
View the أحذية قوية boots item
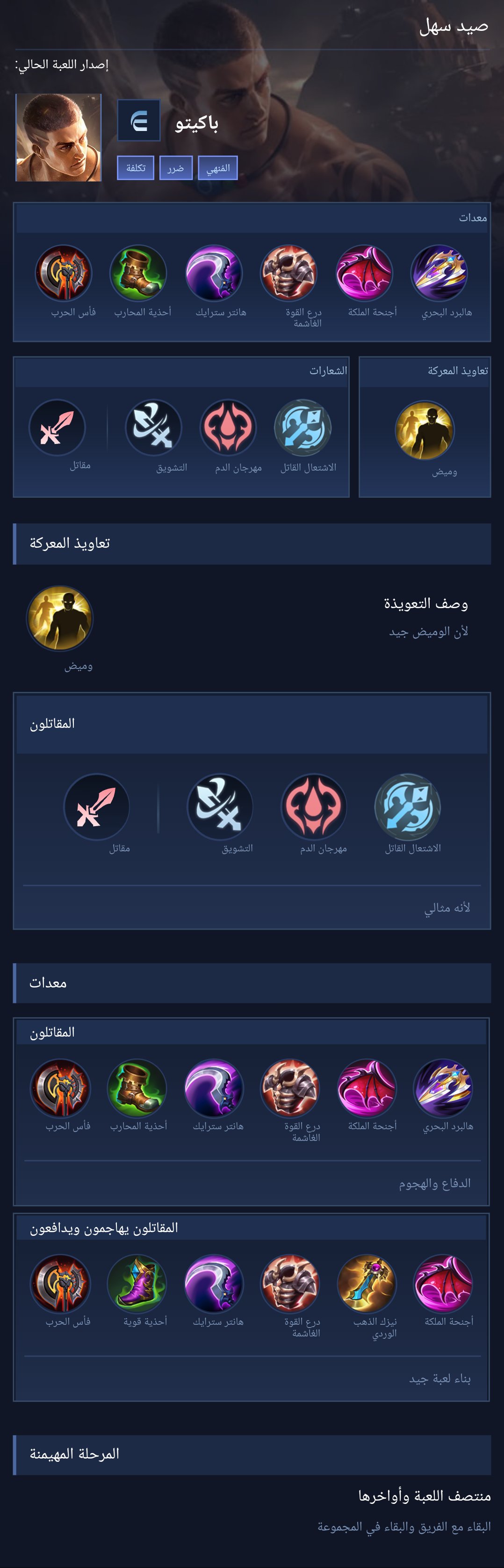pos(137,1283)
